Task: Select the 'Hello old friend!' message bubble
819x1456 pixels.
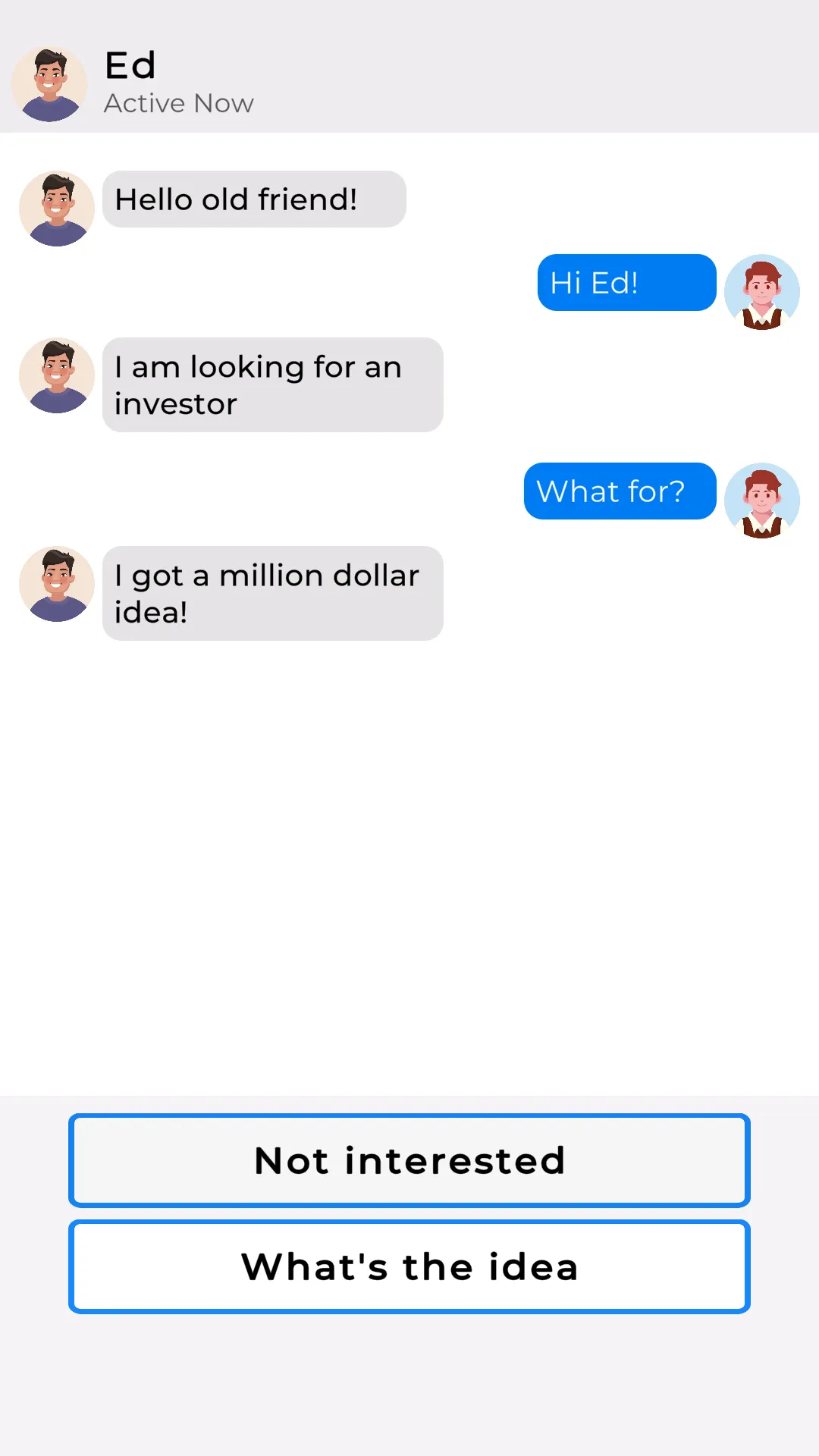Action: pos(254,199)
